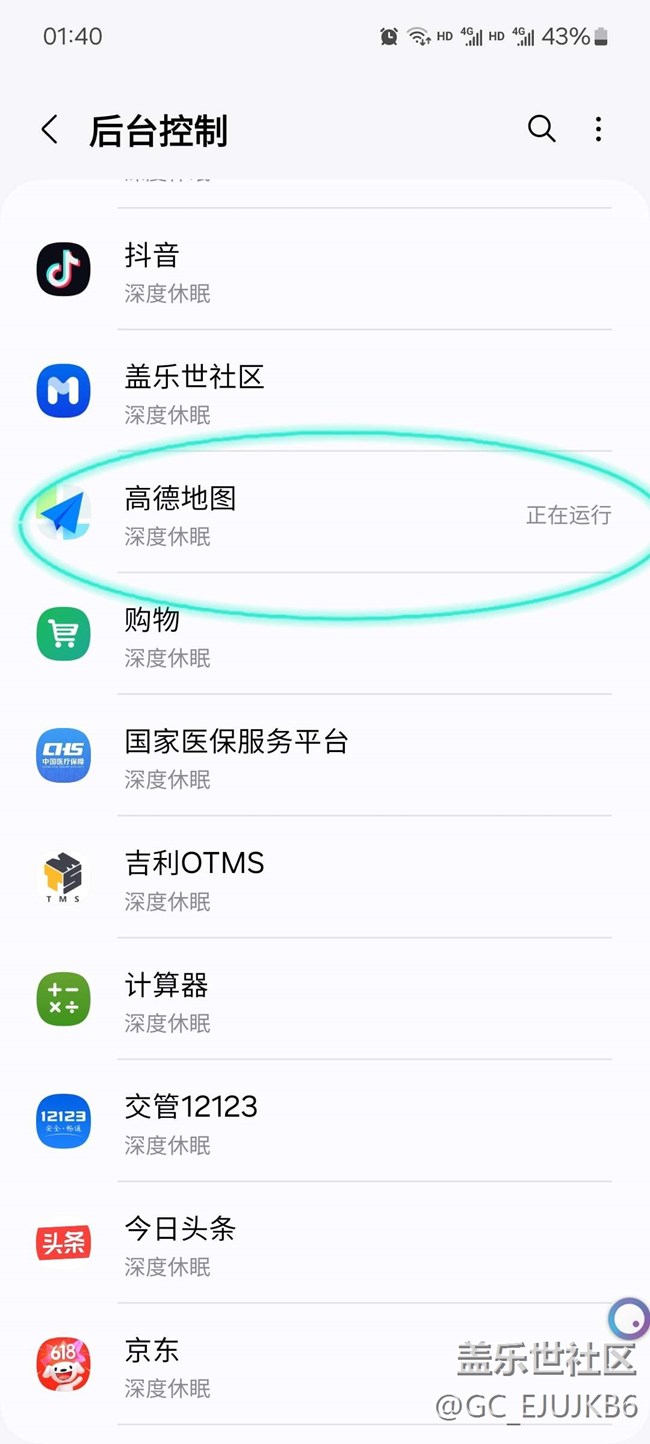Open 国家医保服务平台 row
This screenshot has height=1444, width=650.
coord(325,756)
